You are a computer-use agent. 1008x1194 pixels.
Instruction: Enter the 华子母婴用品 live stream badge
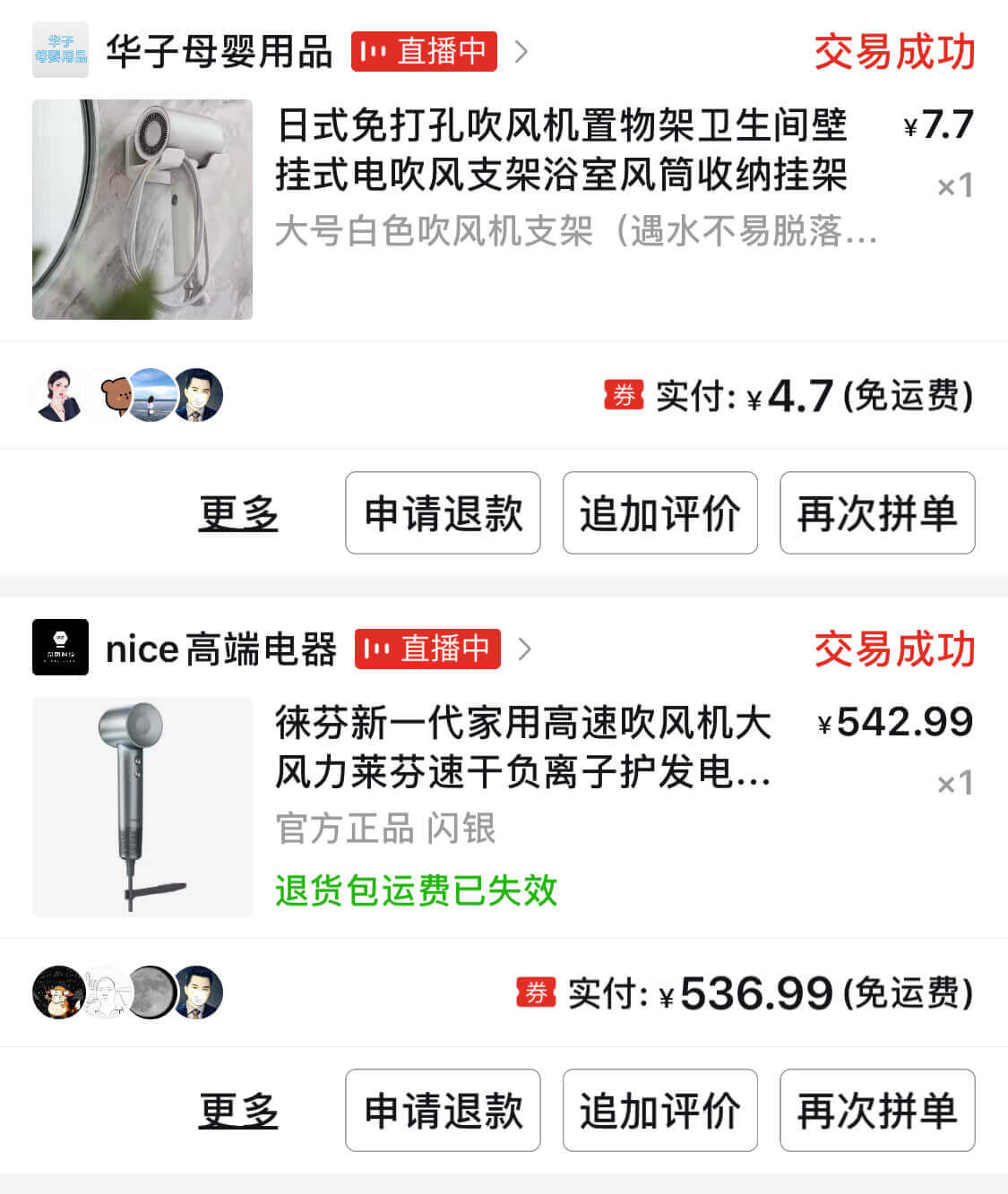coord(424,51)
